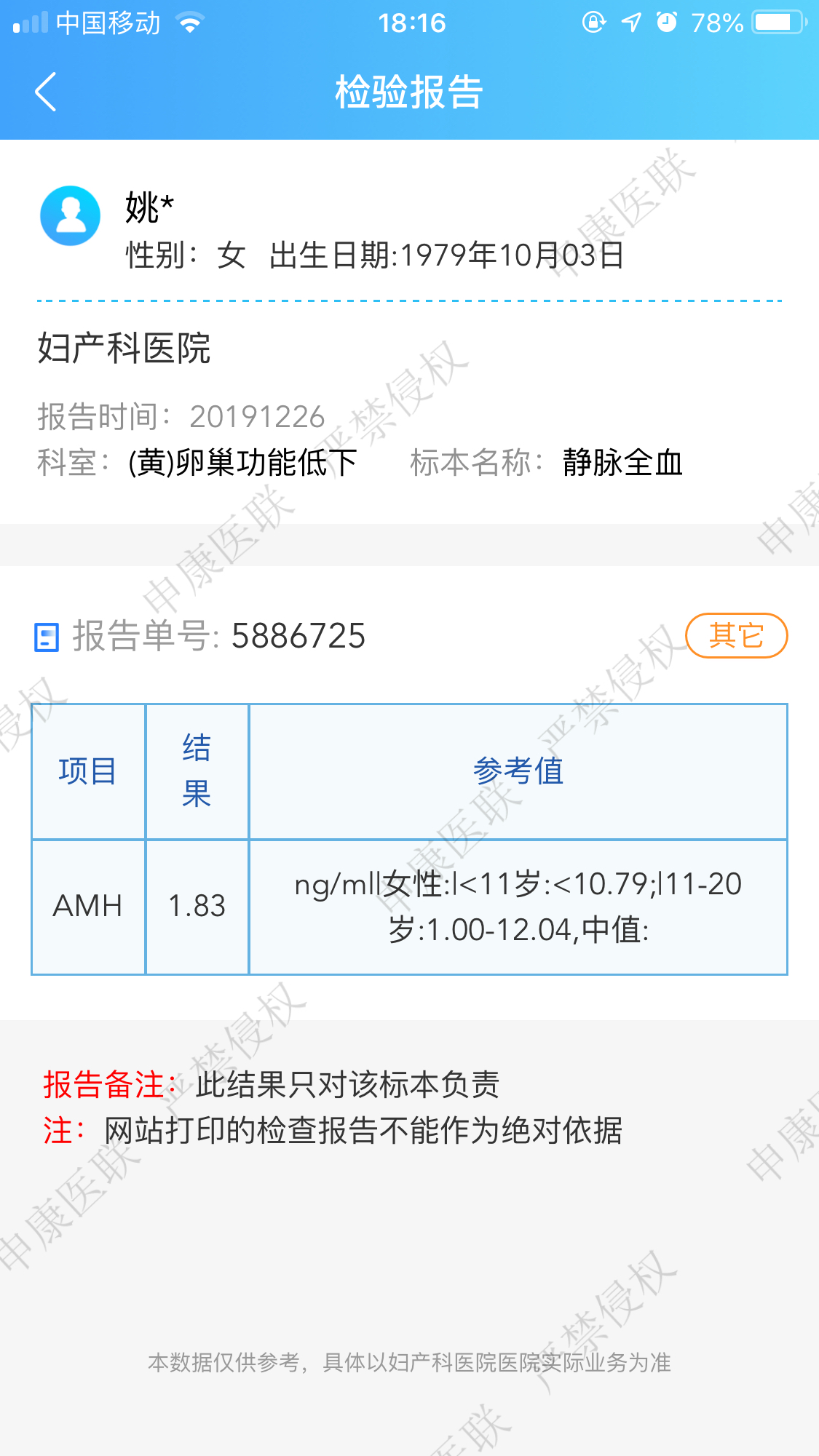Viewport: 819px width, 1456px height.
Task: Tap the orange 其它 tag
Action: (736, 635)
